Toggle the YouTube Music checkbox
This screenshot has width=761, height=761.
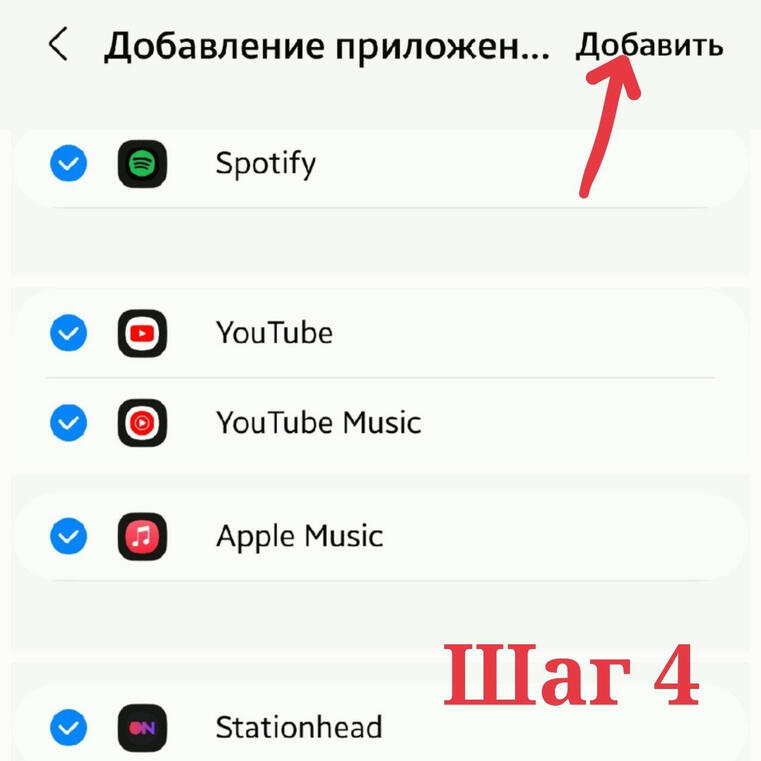(x=68, y=423)
